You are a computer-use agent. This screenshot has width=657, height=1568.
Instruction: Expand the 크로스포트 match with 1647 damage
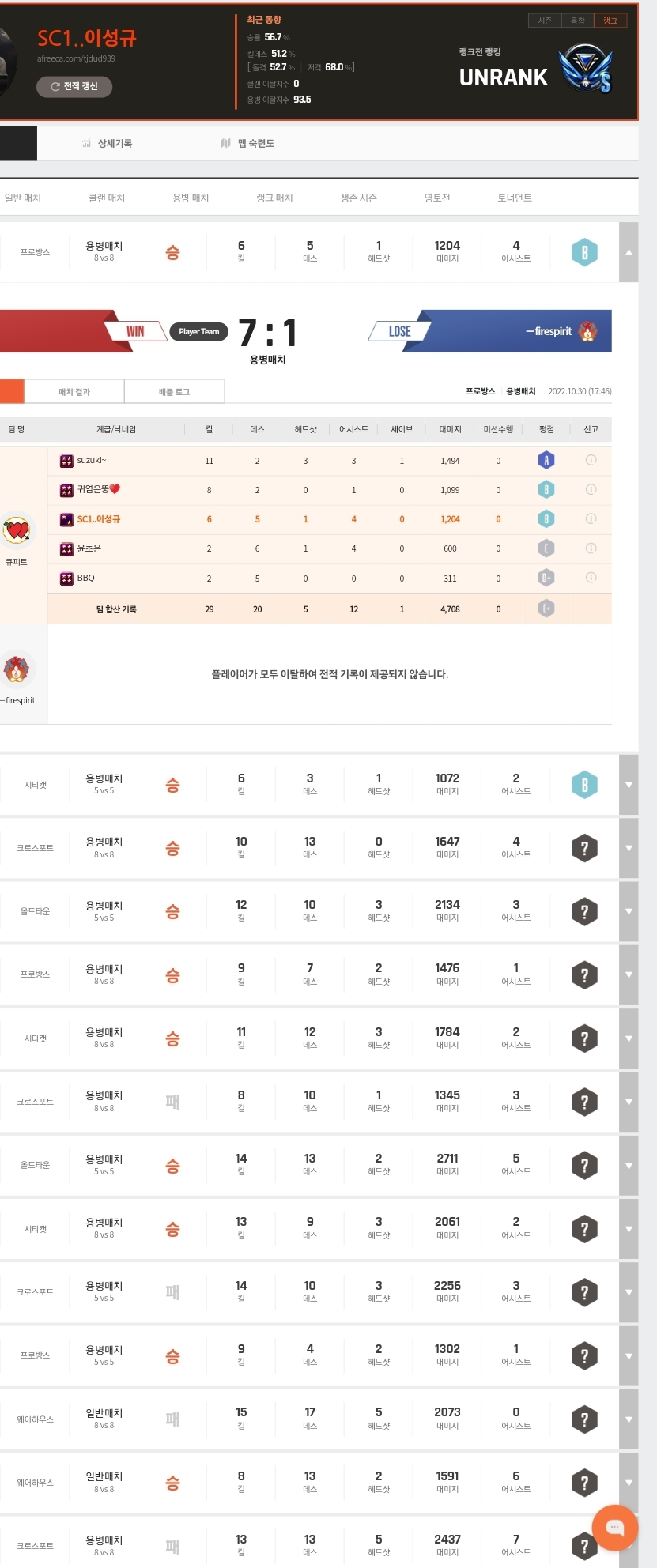click(629, 848)
